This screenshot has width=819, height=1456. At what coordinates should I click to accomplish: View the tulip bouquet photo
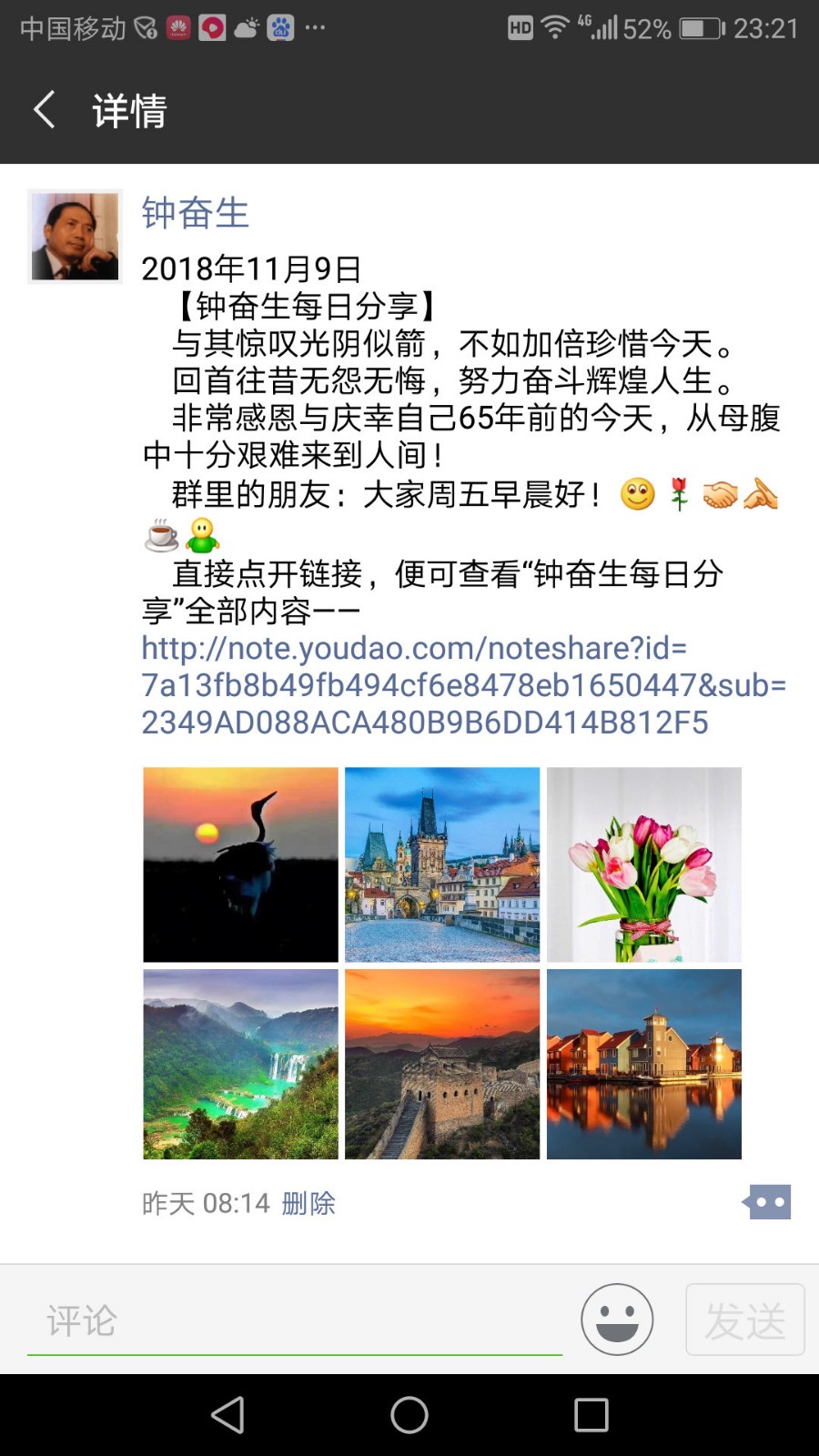click(644, 864)
